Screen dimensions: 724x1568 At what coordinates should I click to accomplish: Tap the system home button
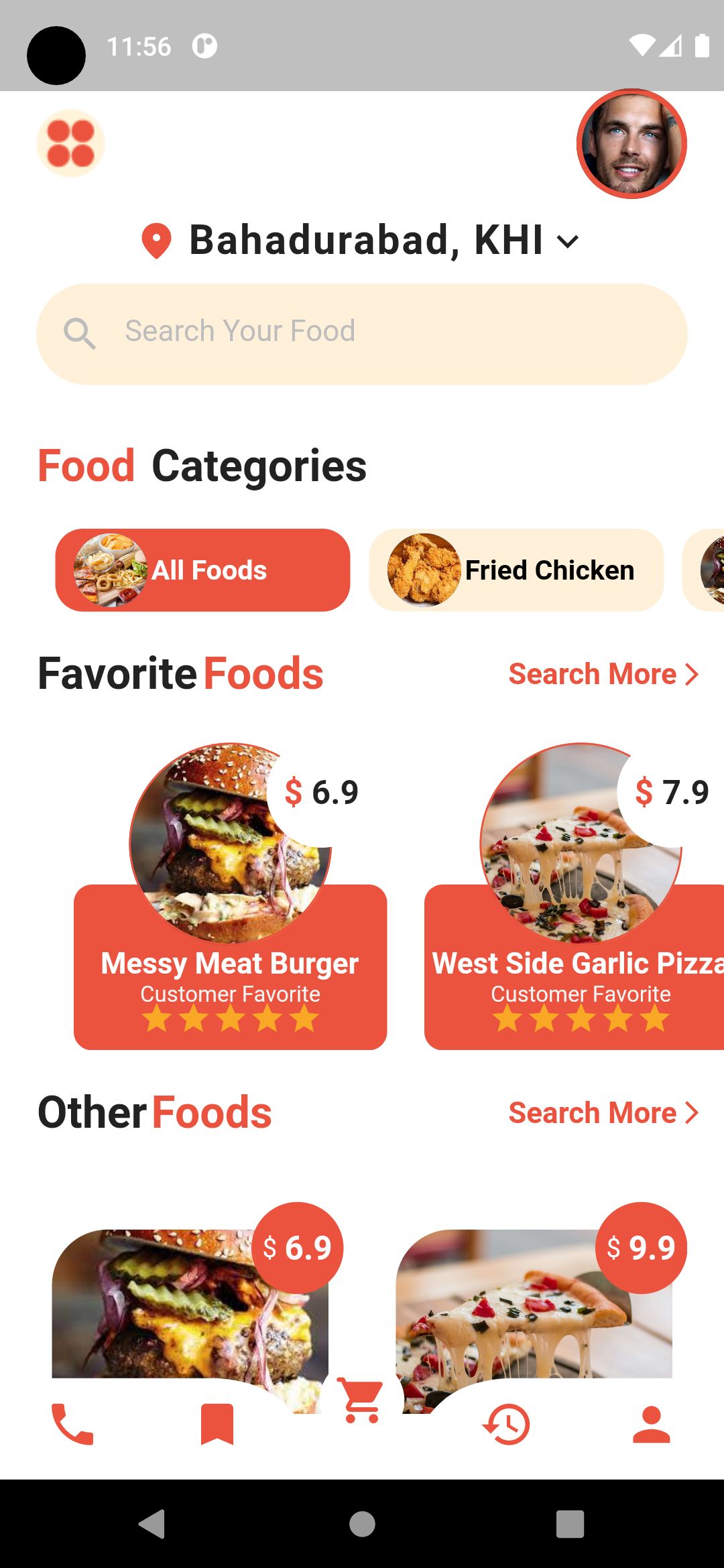(362, 1524)
